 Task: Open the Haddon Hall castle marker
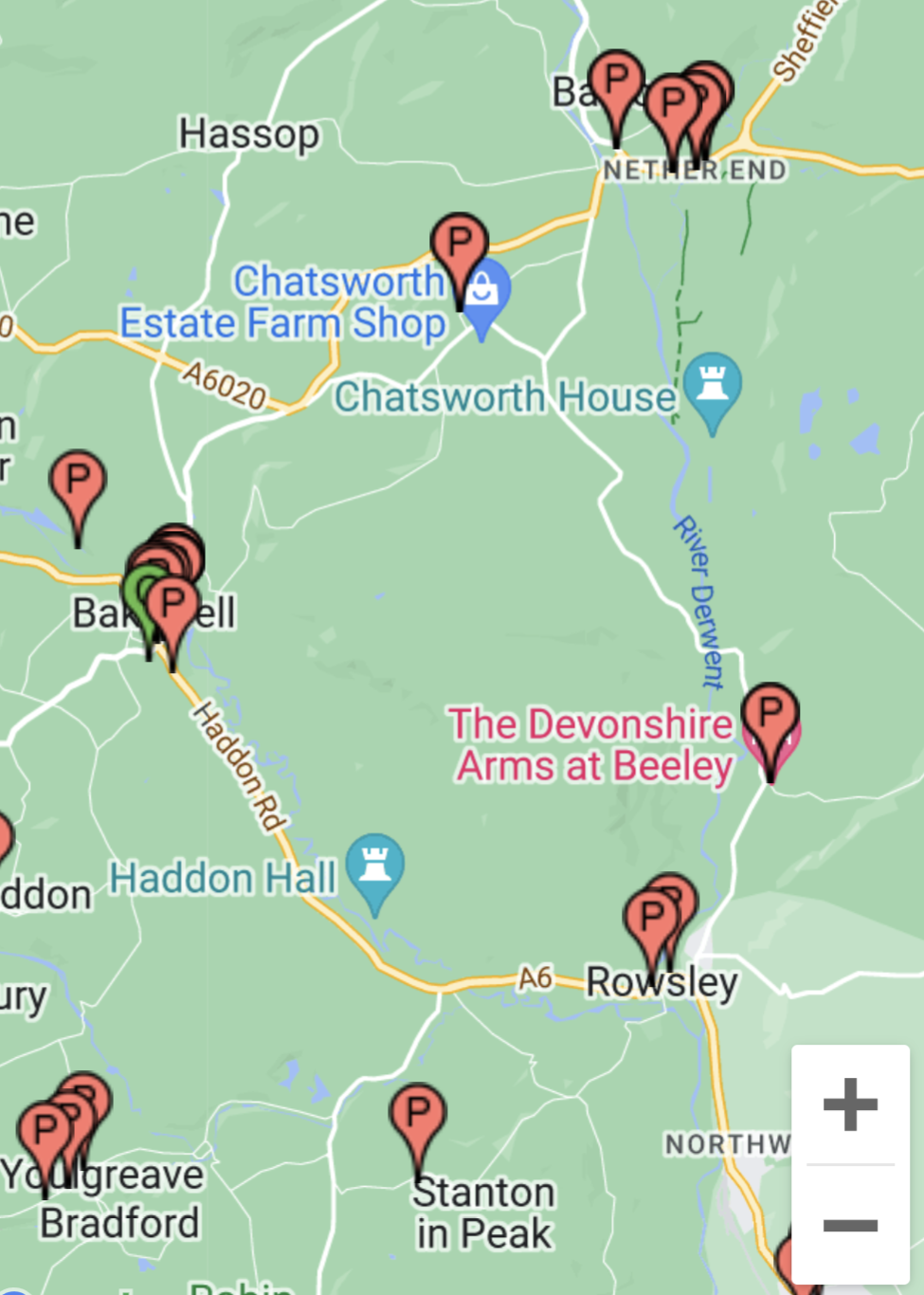click(375, 864)
